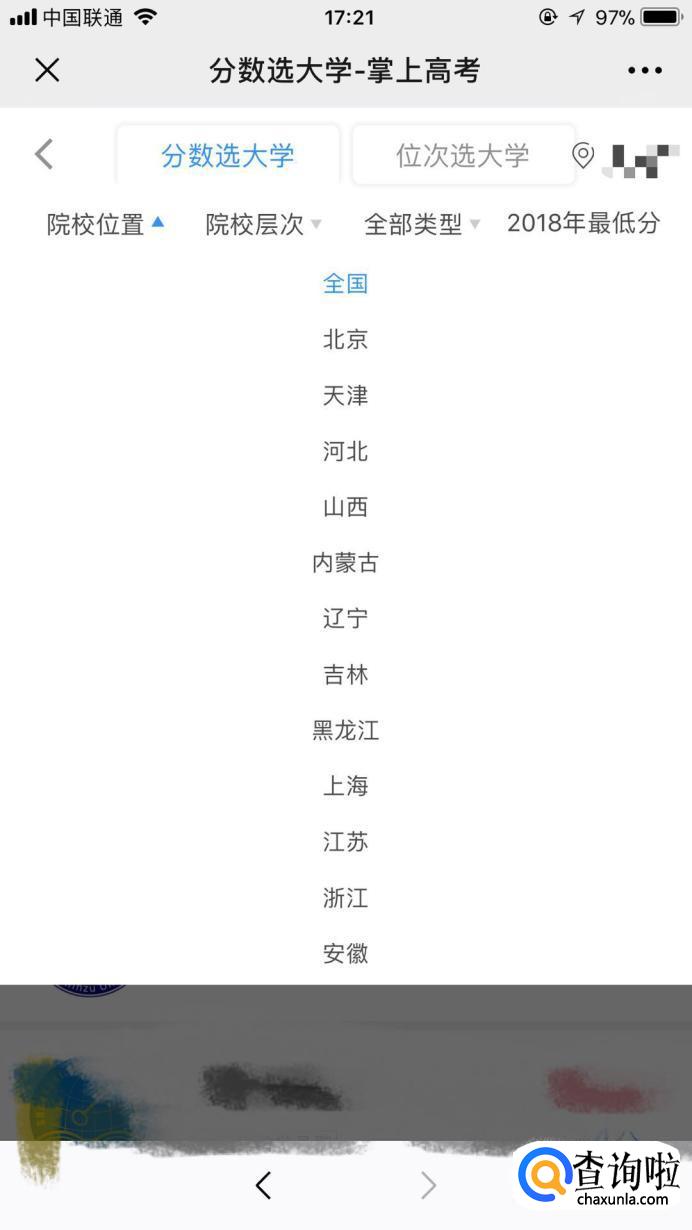Collapse the 院校位置 dropdown
Screen dimensions: 692x1230
(x=105, y=224)
